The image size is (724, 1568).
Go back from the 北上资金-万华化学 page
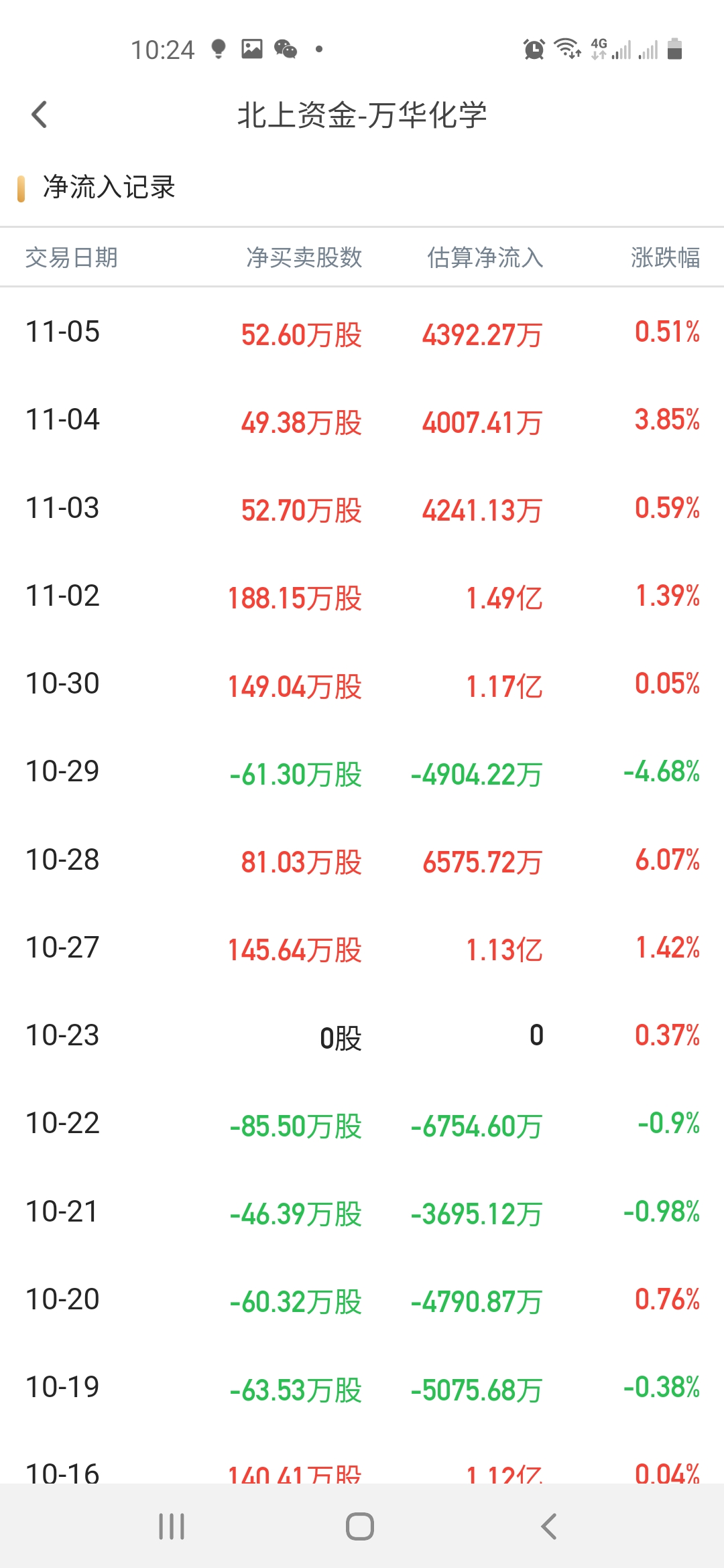(40, 115)
